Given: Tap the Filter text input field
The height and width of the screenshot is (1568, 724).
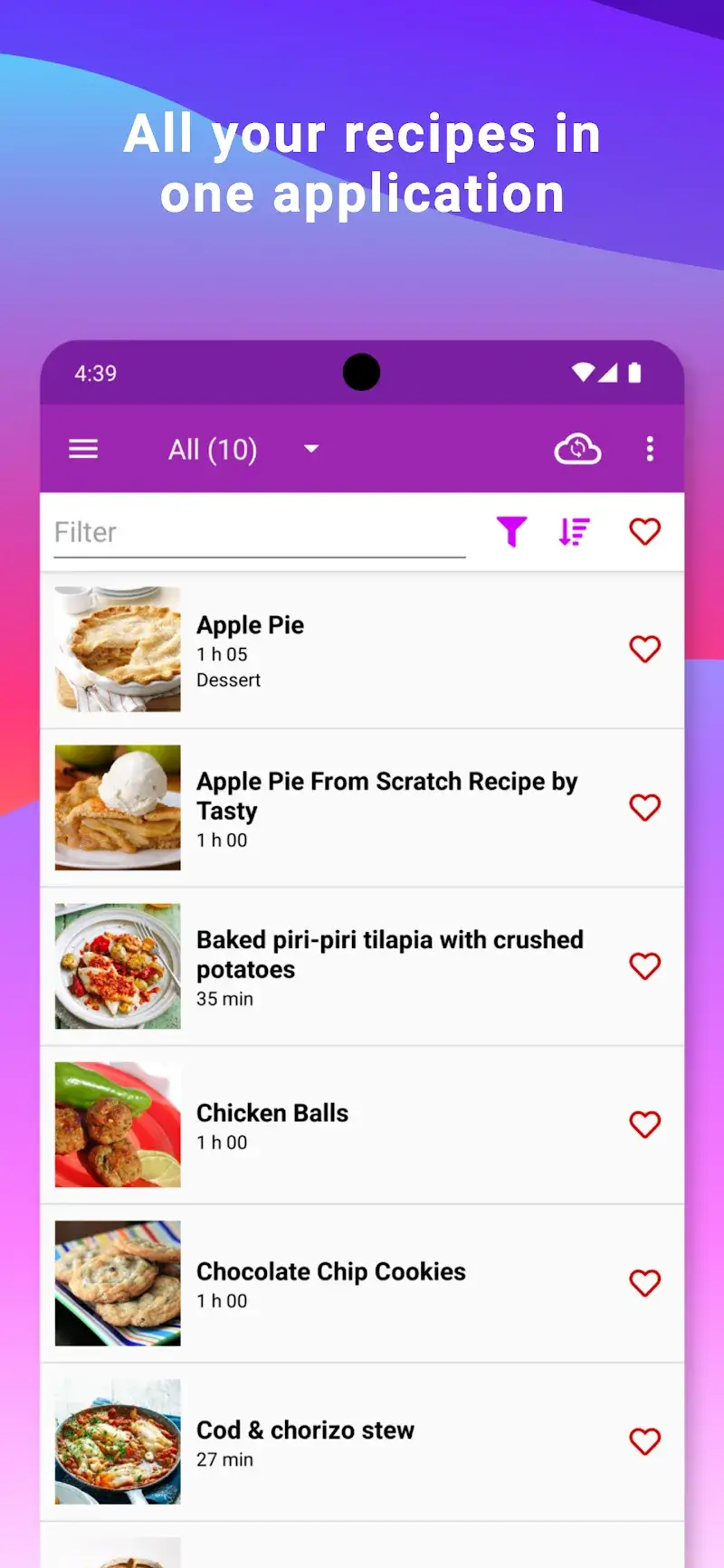Looking at the screenshot, I should click(258, 532).
